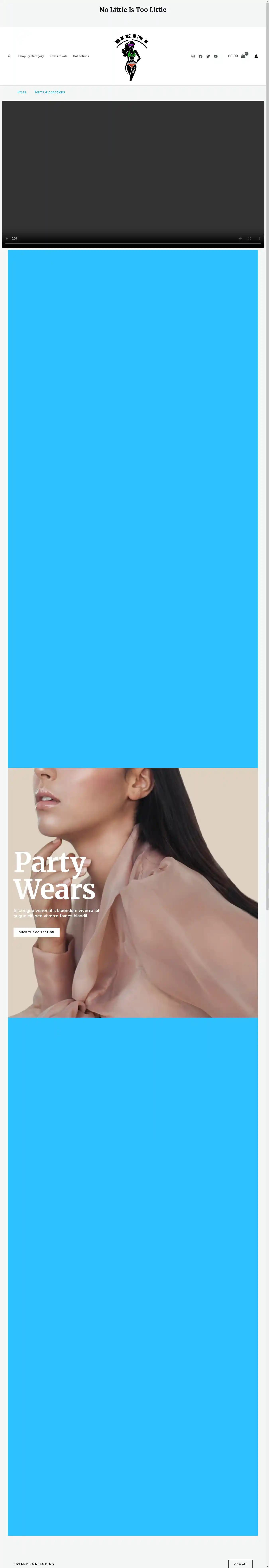The width and height of the screenshot is (269, 1568).
Task: Open the Twitter profile
Action: tap(208, 56)
